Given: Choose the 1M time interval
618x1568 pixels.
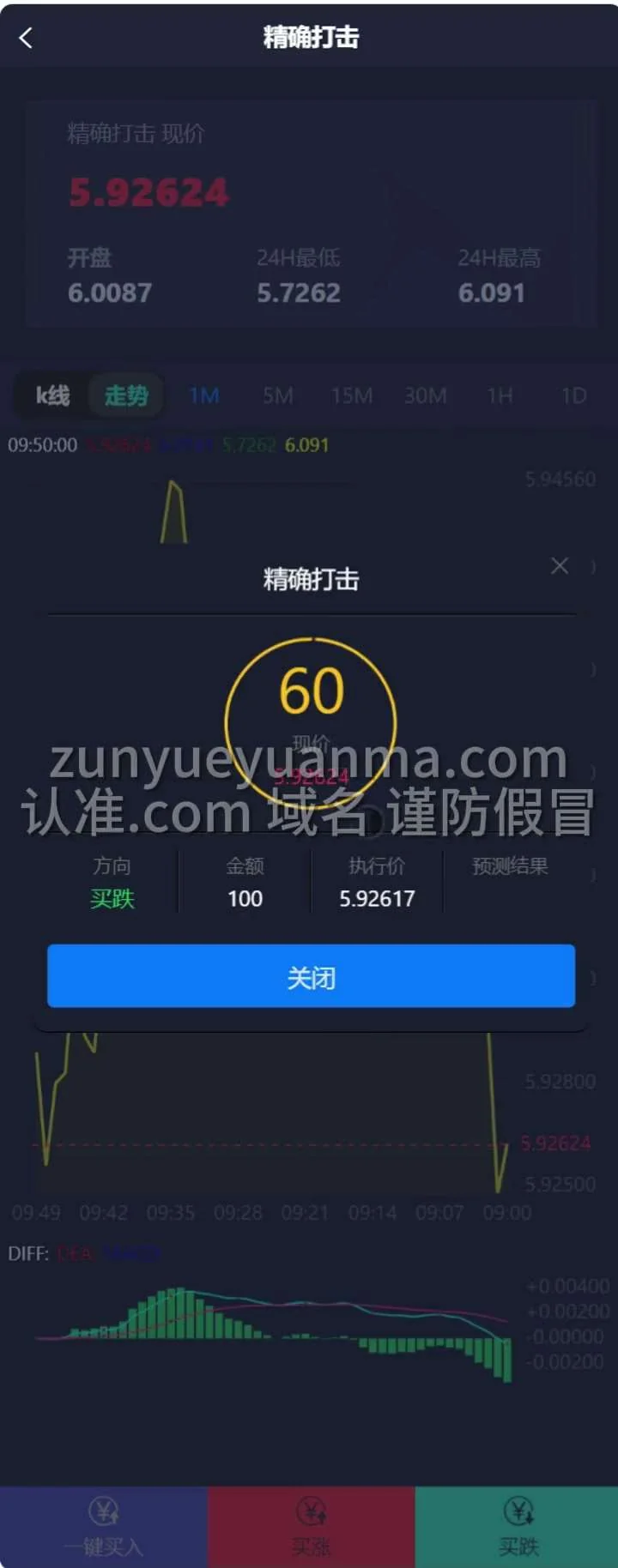Looking at the screenshot, I should [x=204, y=395].
